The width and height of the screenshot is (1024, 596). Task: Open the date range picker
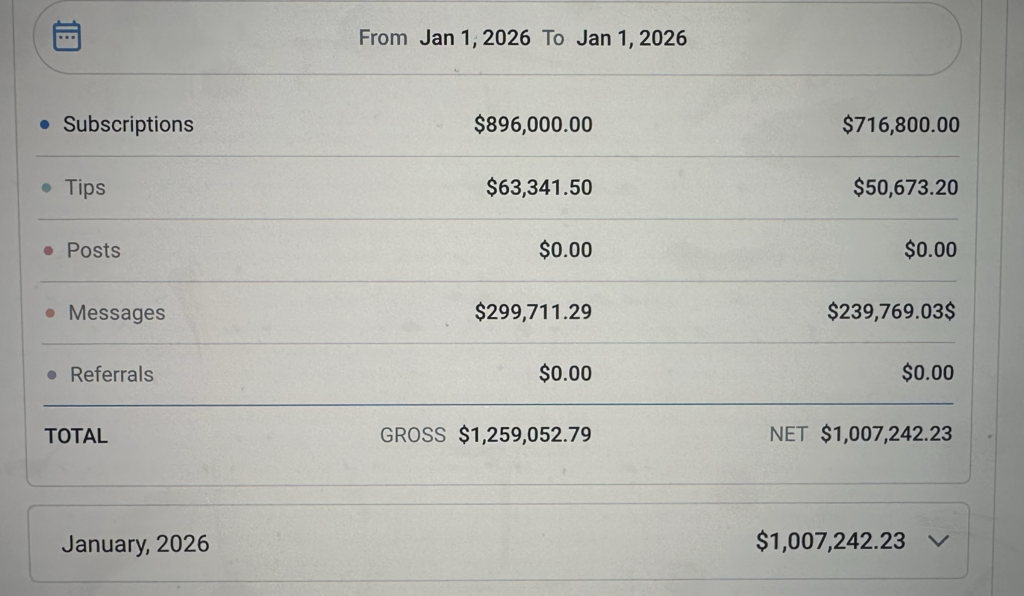(66, 37)
